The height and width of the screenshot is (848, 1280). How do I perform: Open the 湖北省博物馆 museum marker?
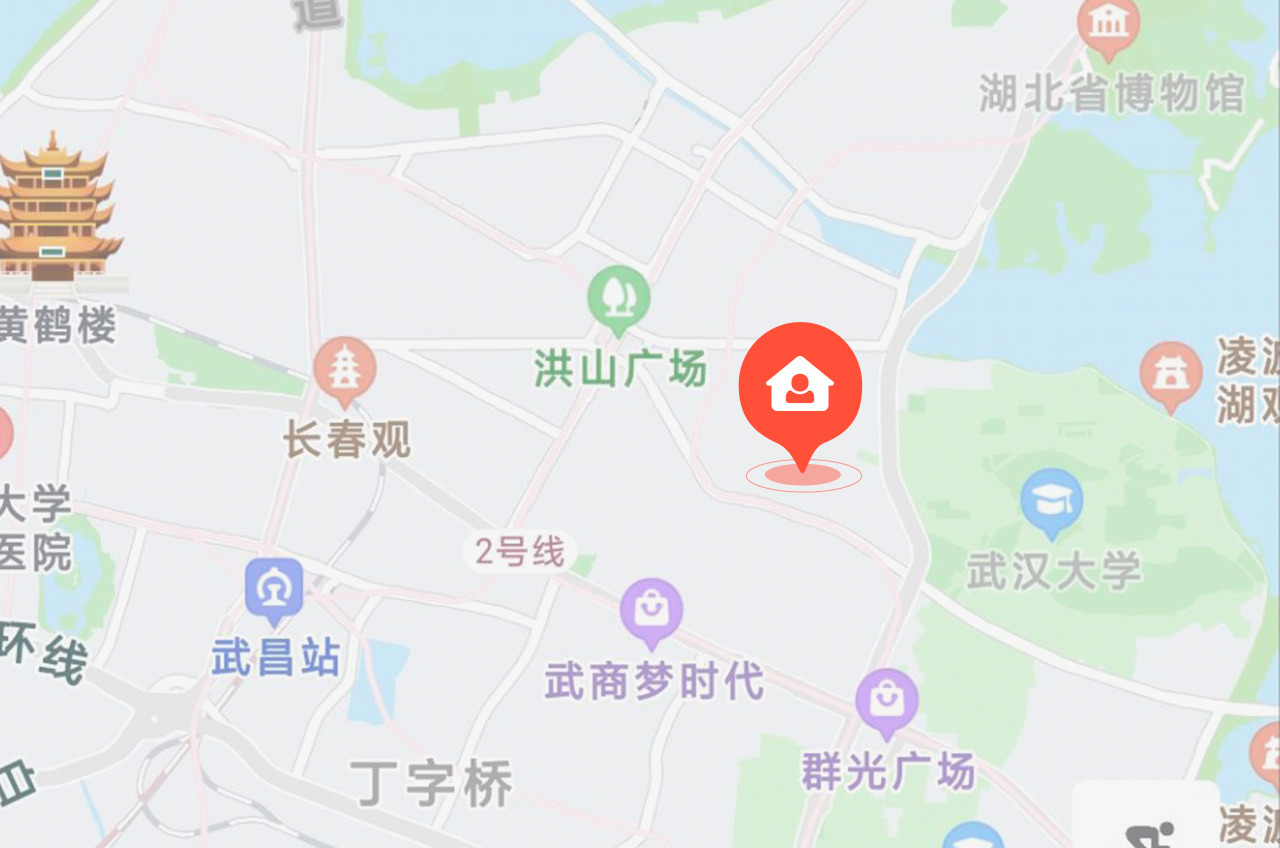click(1108, 25)
